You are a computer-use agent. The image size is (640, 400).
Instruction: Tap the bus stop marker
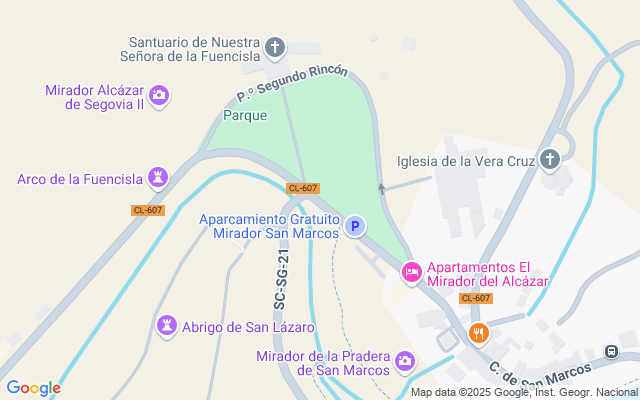[610, 352]
